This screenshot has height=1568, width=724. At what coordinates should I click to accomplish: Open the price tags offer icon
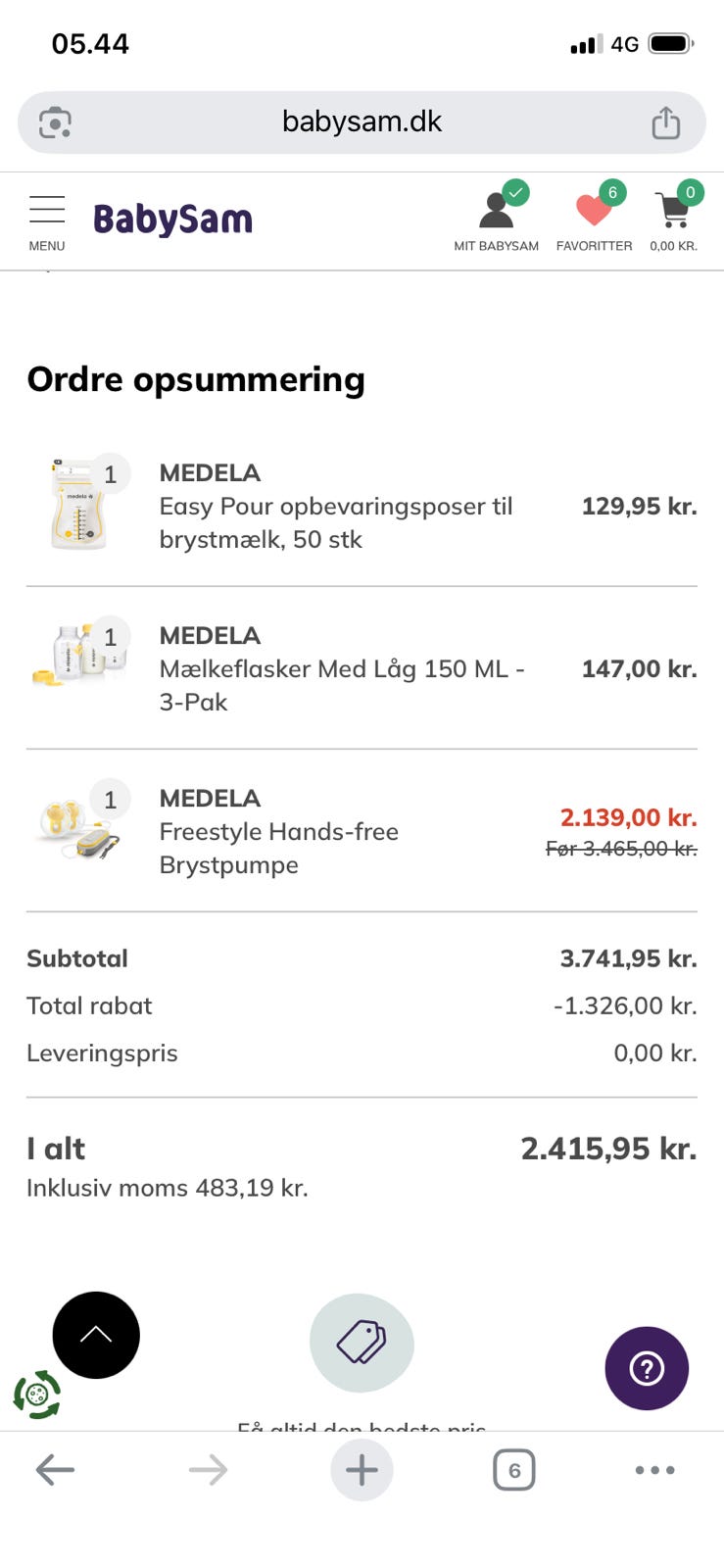pyautogui.click(x=362, y=1343)
